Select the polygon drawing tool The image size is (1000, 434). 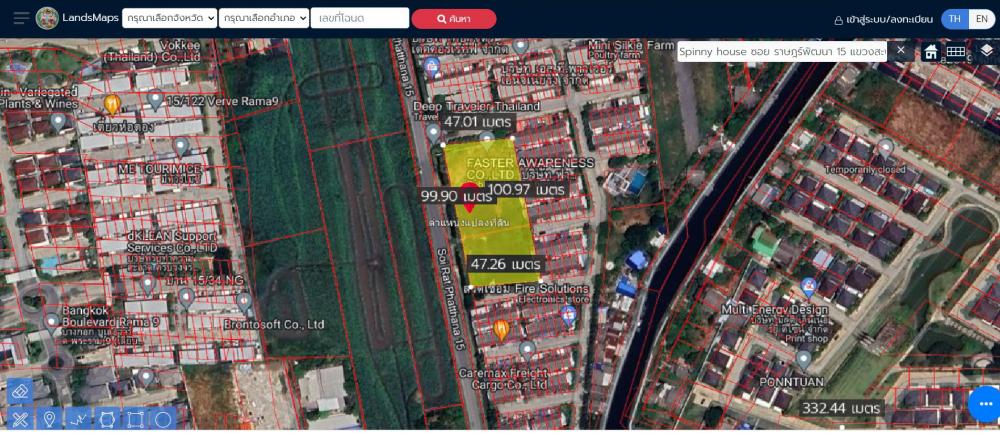[107, 419]
